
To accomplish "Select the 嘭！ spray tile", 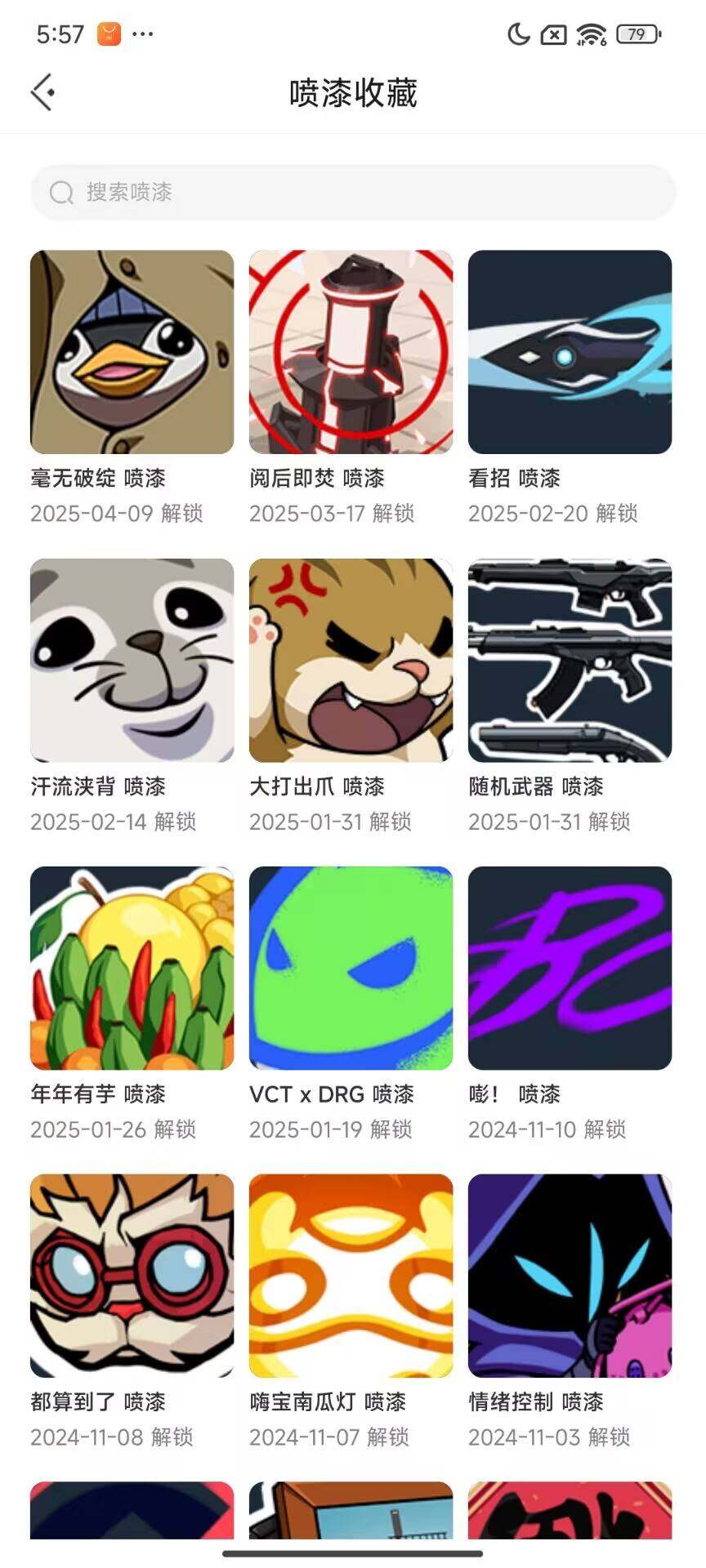I will coord(570,968).
